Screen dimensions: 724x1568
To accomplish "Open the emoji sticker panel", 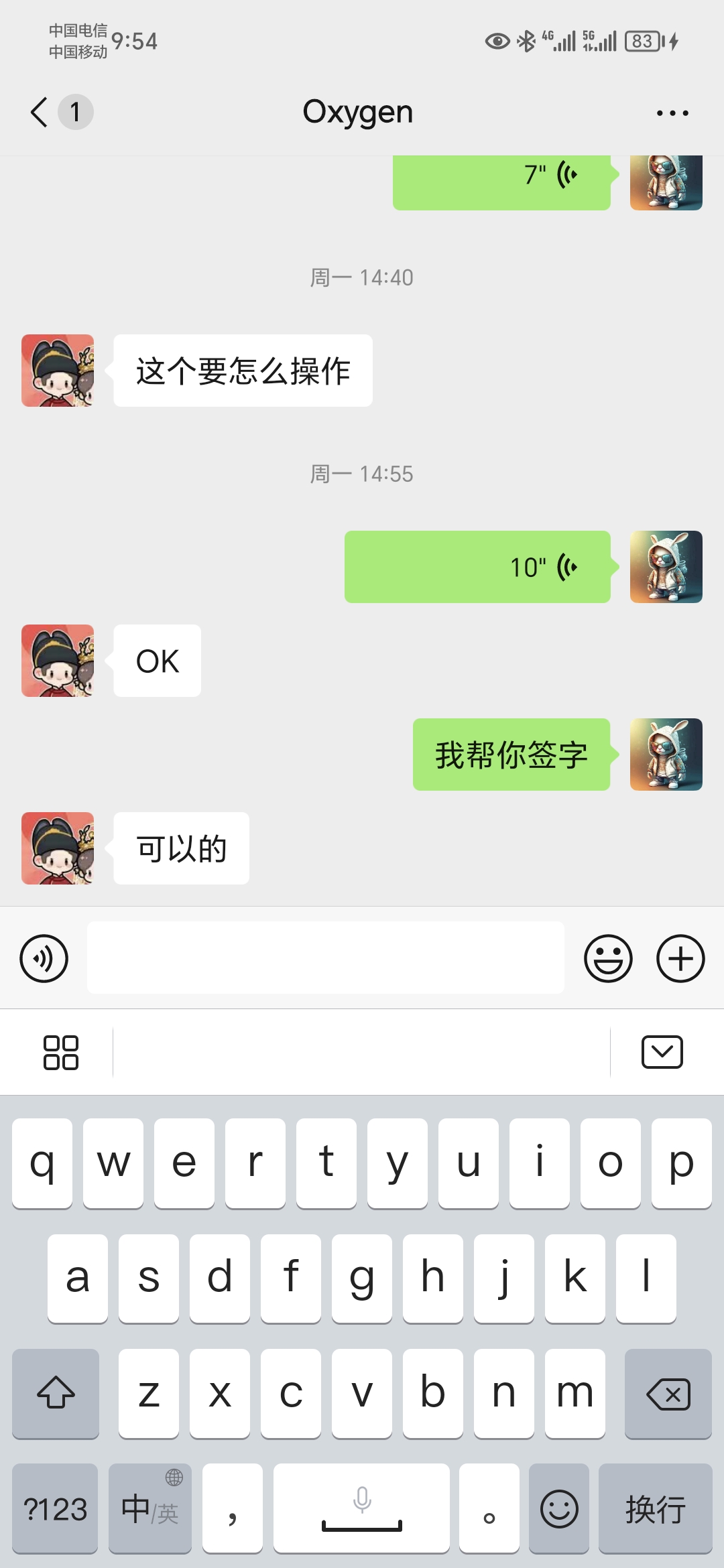I will coord(608,958).
